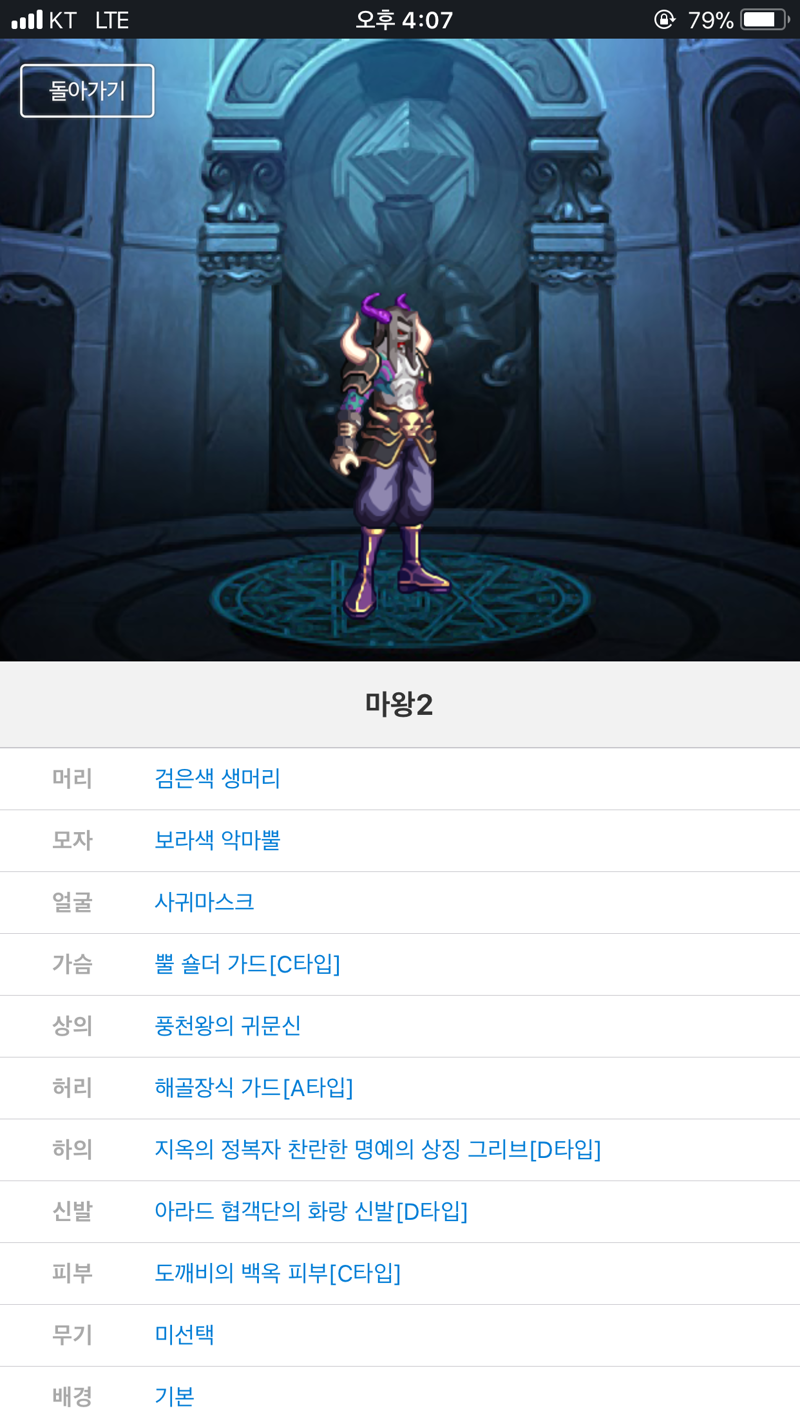This screenshot has width=800, height=1422.
Task: Tap the 기본 background link
Action: (x=174, y=1396)
